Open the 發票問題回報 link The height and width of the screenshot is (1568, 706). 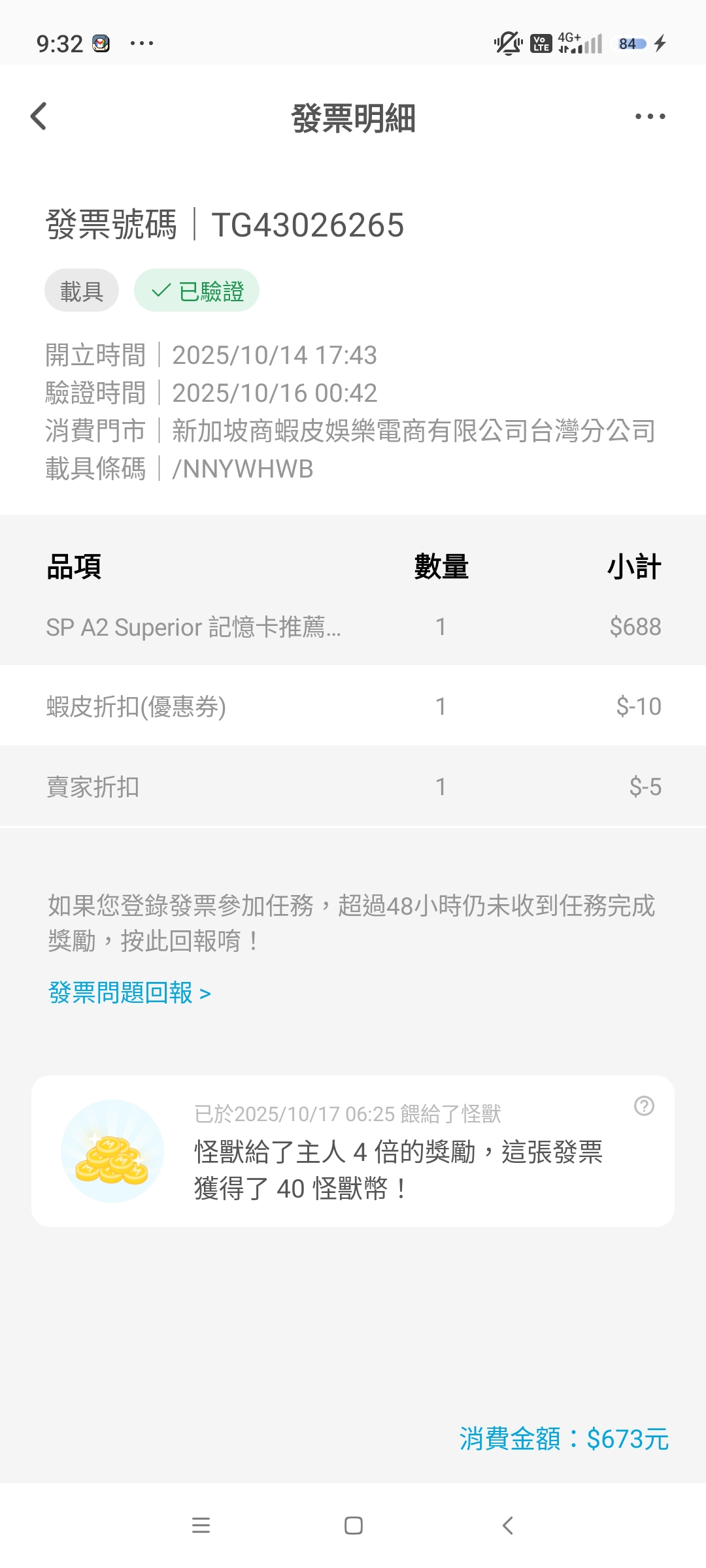tap(129, 993)
